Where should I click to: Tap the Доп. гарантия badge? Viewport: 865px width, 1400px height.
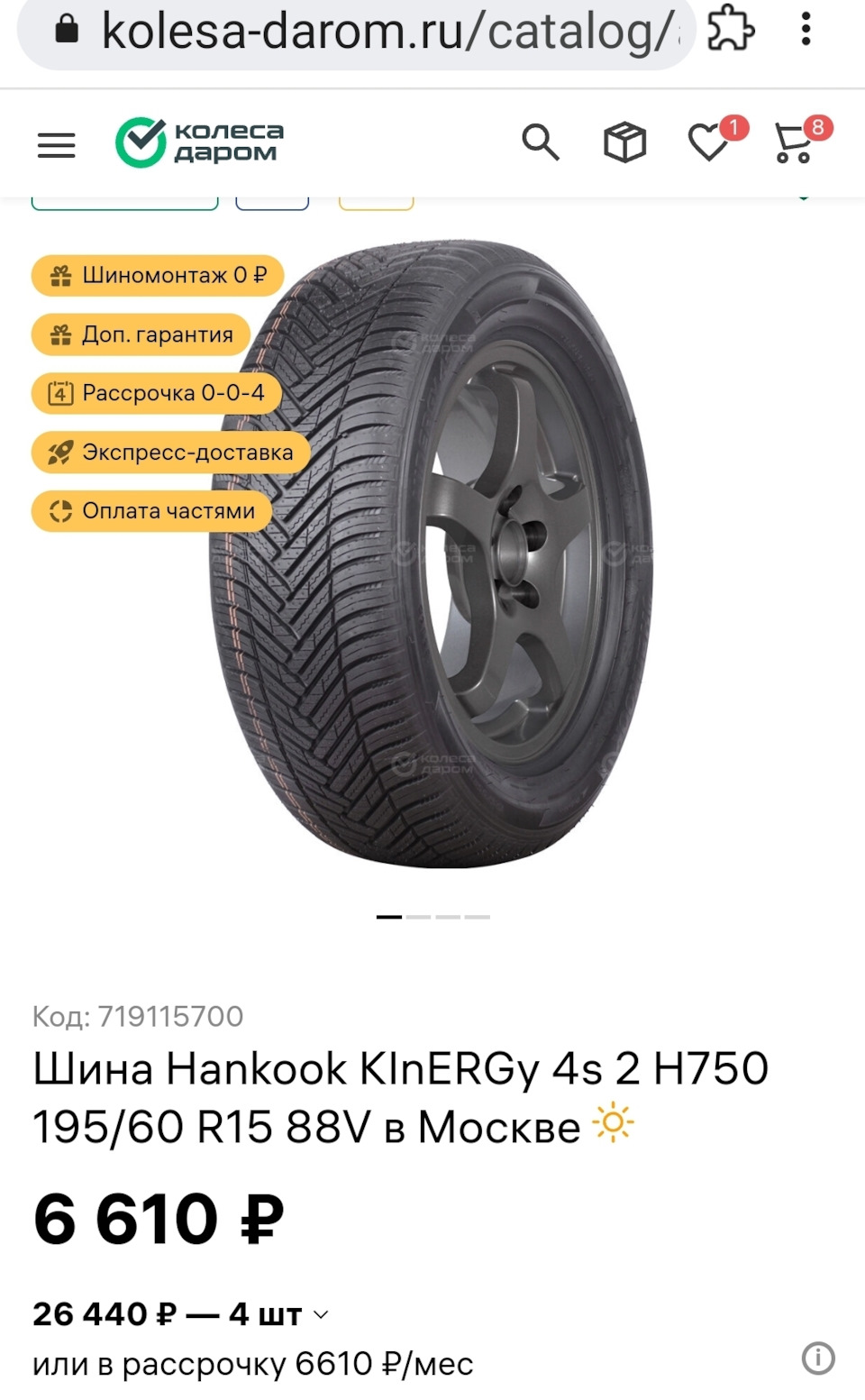(141, 335)
